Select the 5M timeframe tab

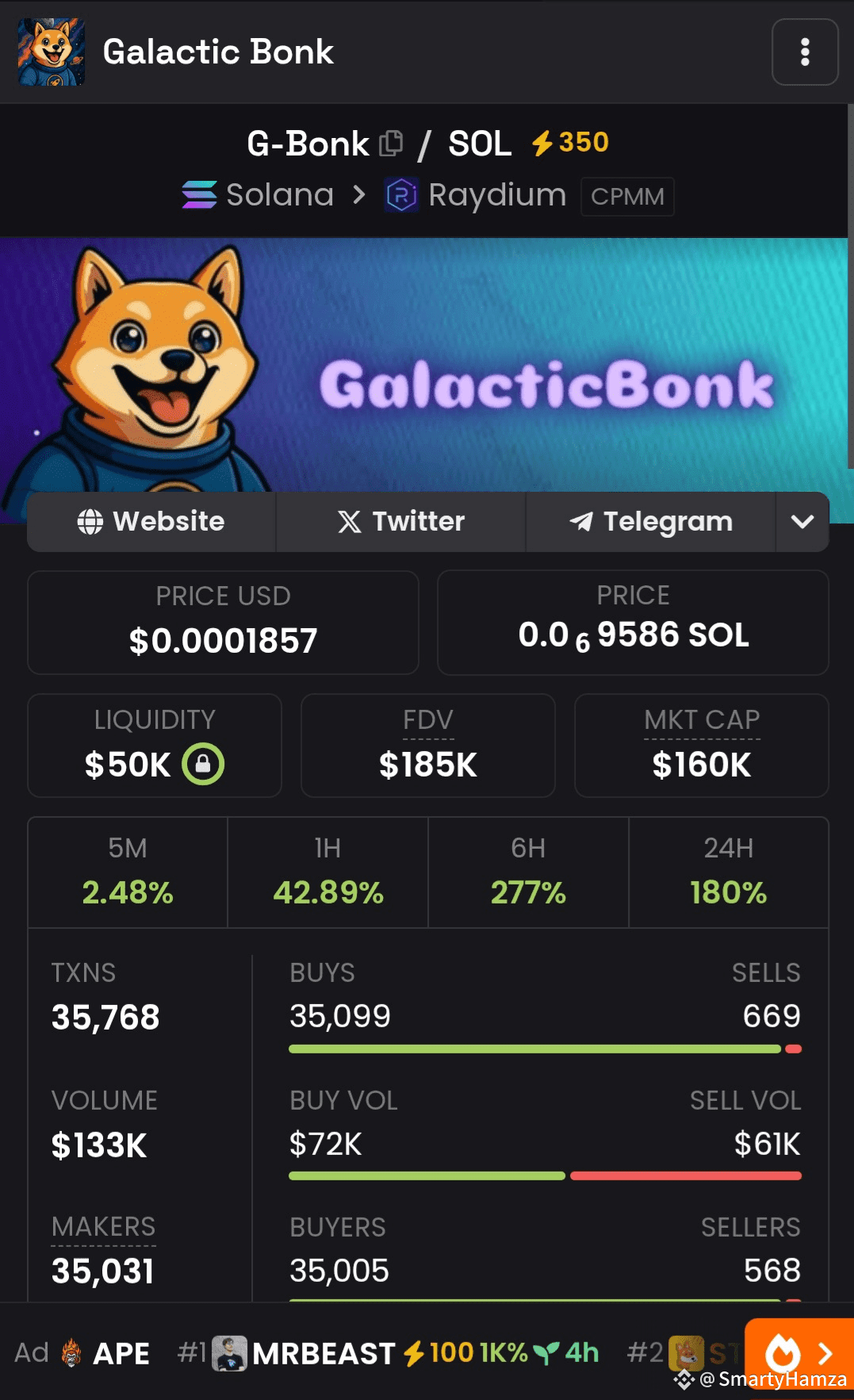[x=128, y=872]
